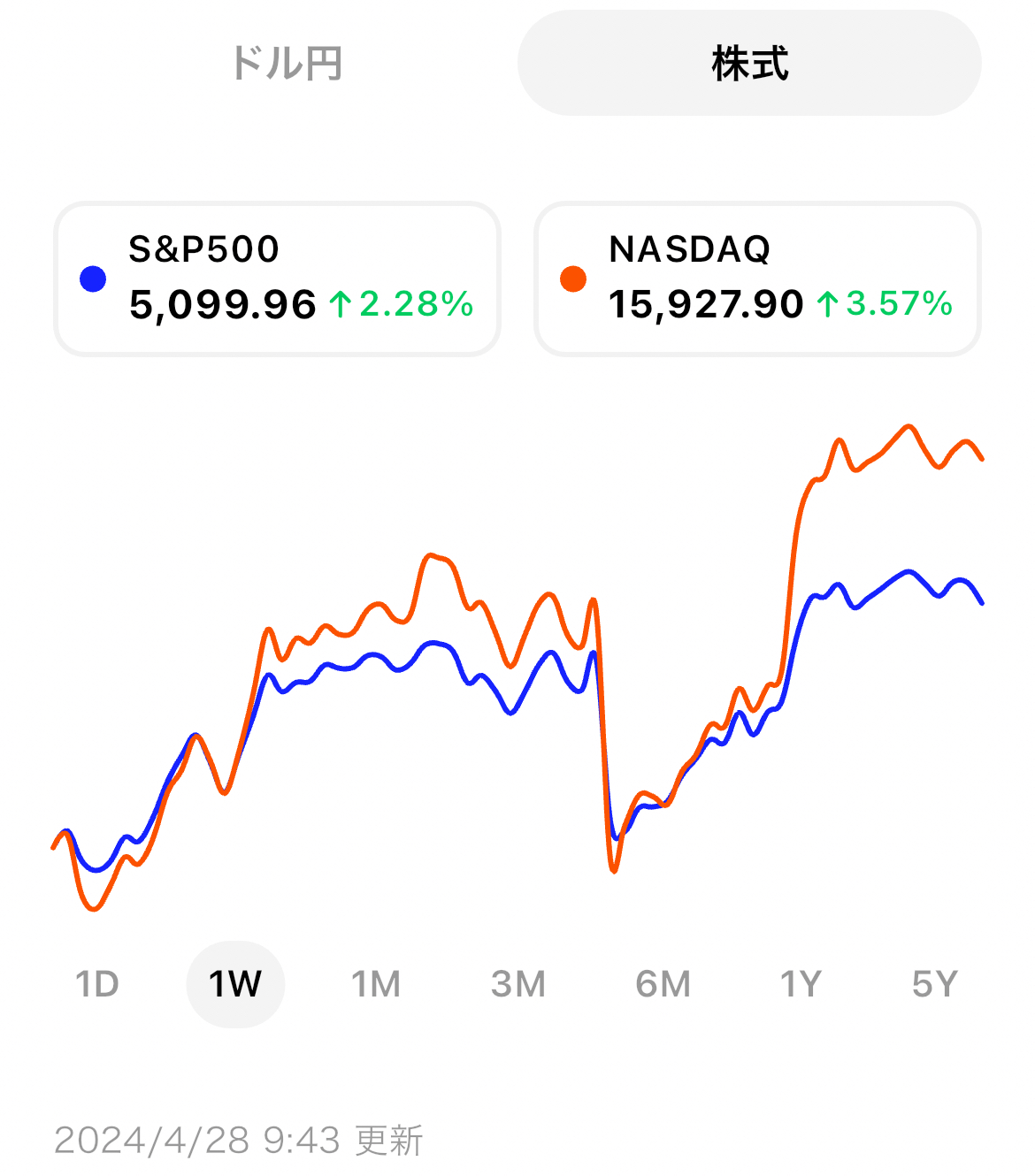This screenshot has height=1176, width=1035.
Task: Change chart range to 1M
Action: 376,984
